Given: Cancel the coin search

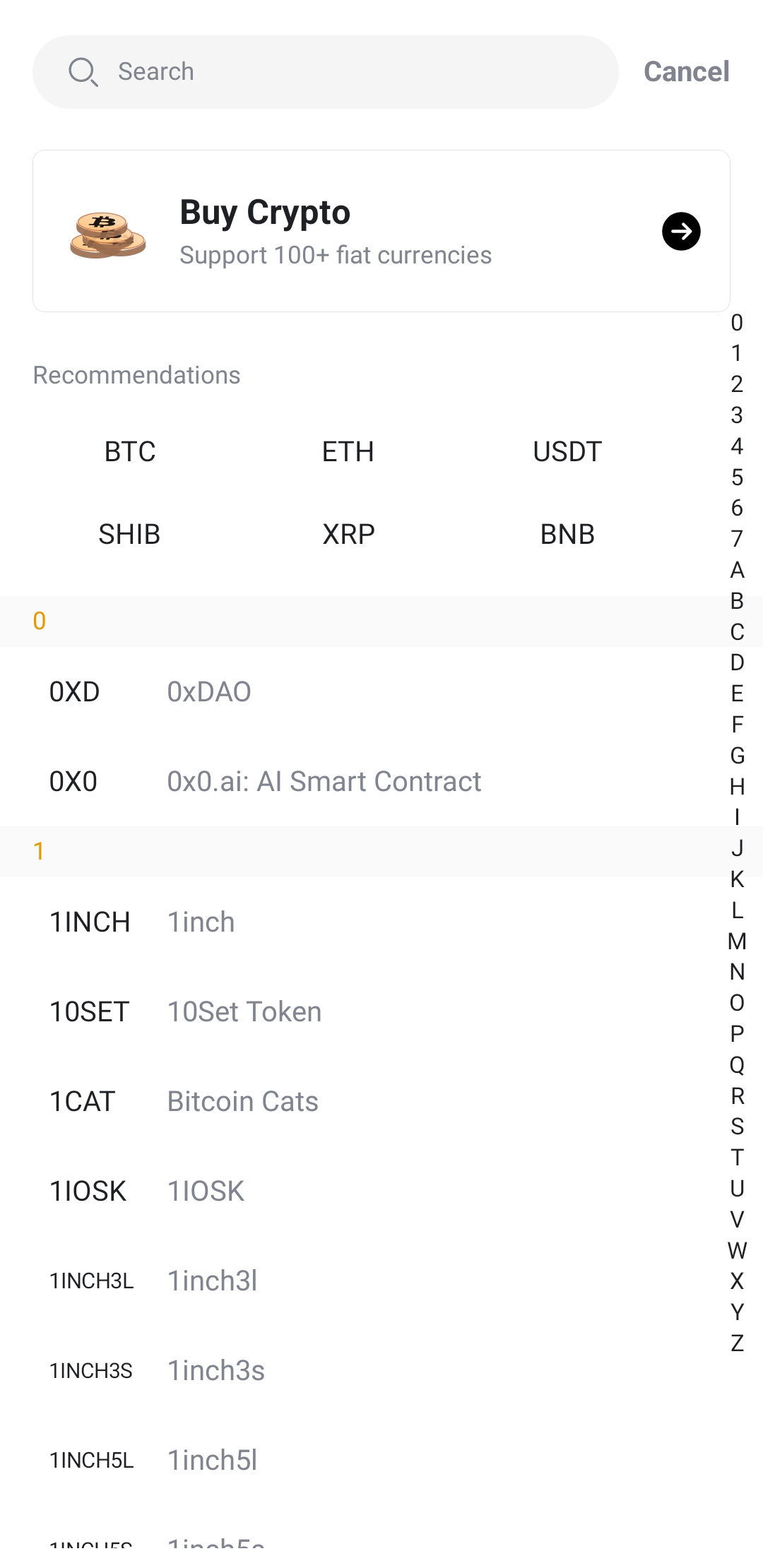Looking at the screenshot, I should click(686, 72).
